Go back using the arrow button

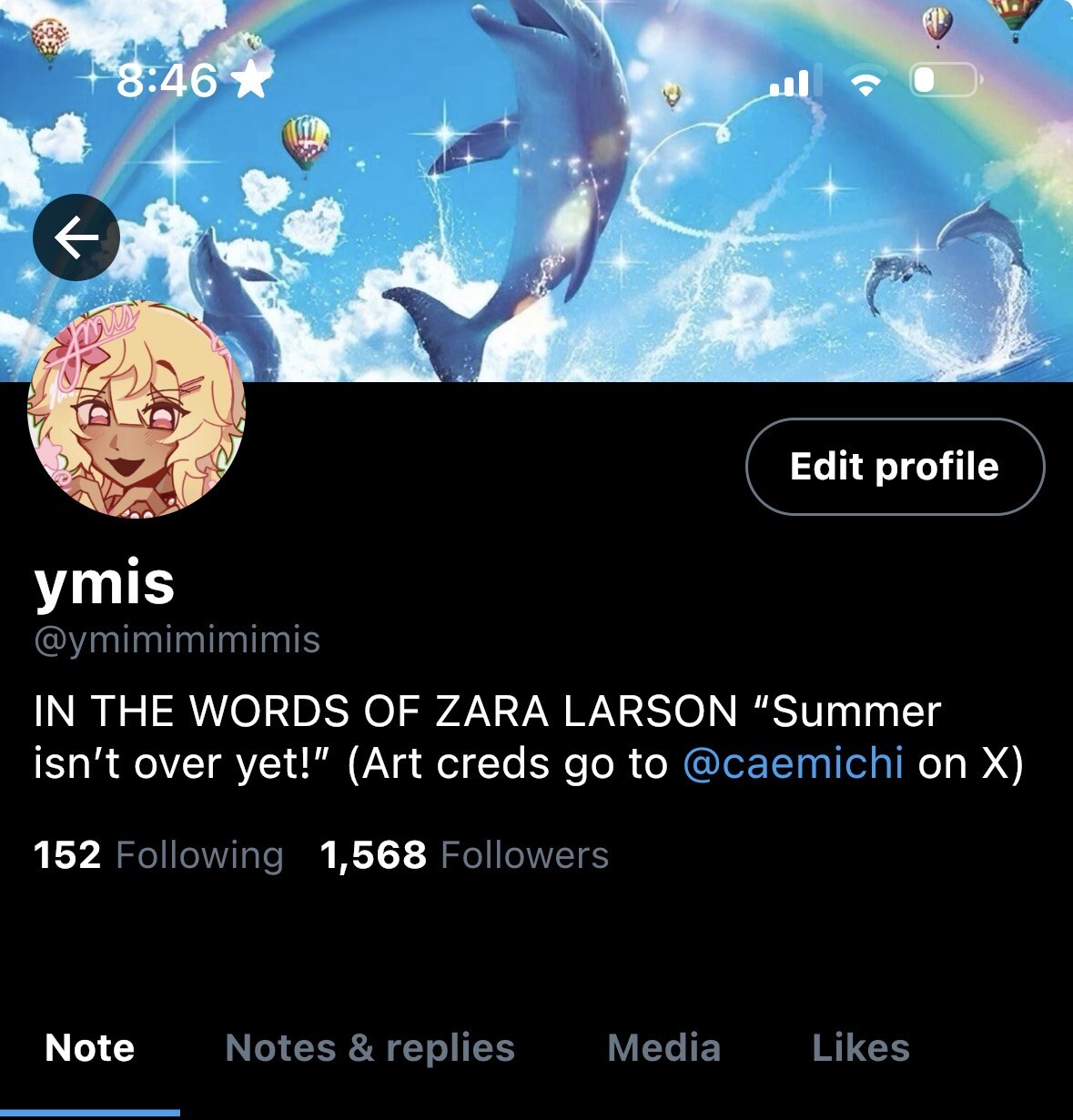click(76, 237)
